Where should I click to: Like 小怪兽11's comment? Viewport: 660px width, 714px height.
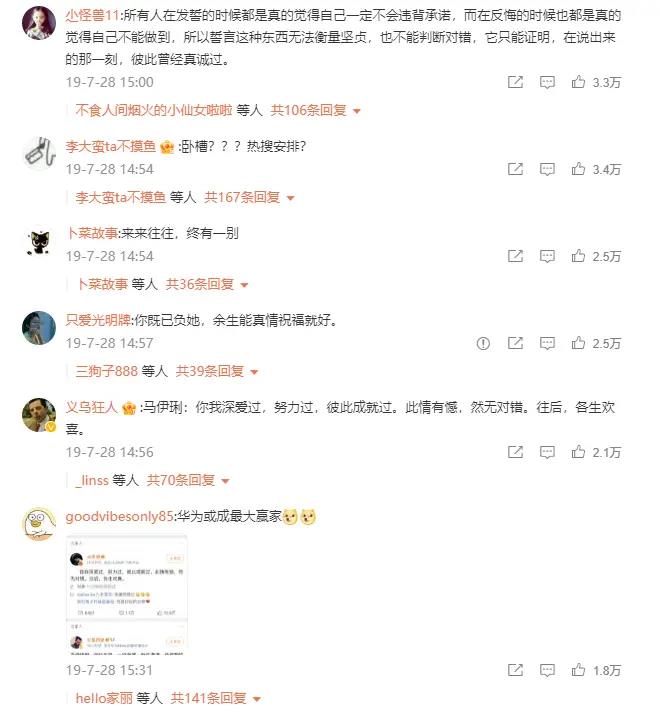(x=579, y=82)
